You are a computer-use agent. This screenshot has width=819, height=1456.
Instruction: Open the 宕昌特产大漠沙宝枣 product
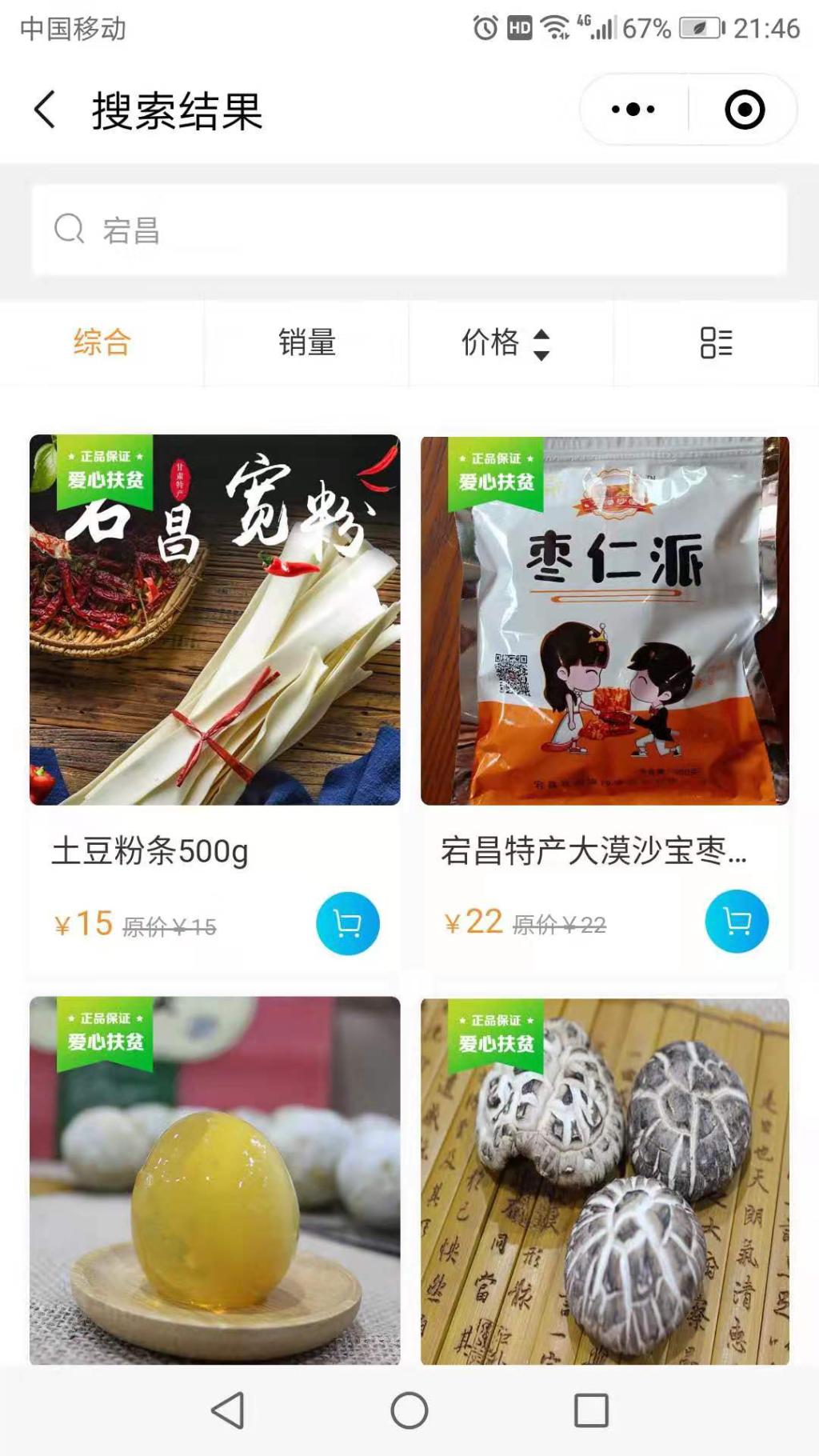point(605,621)
